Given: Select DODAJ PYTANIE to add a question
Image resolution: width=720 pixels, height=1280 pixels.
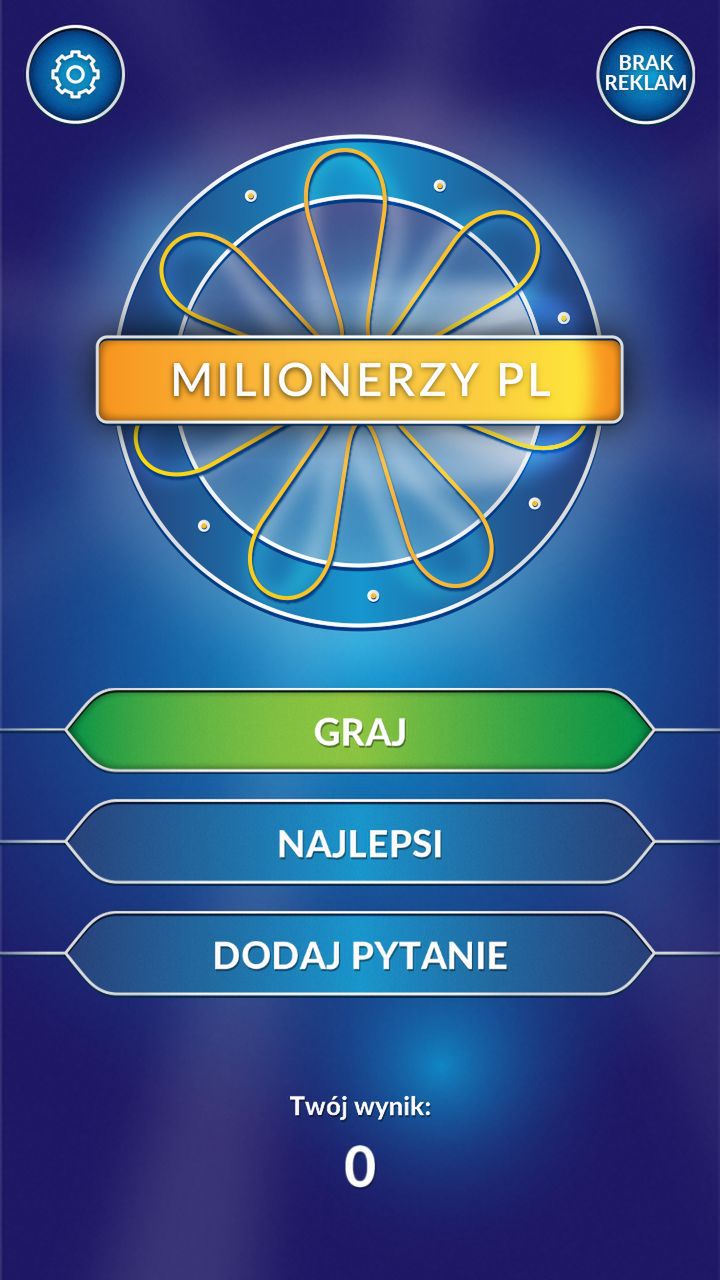Looking at the screenshot, I should click(x=360, y=954).
